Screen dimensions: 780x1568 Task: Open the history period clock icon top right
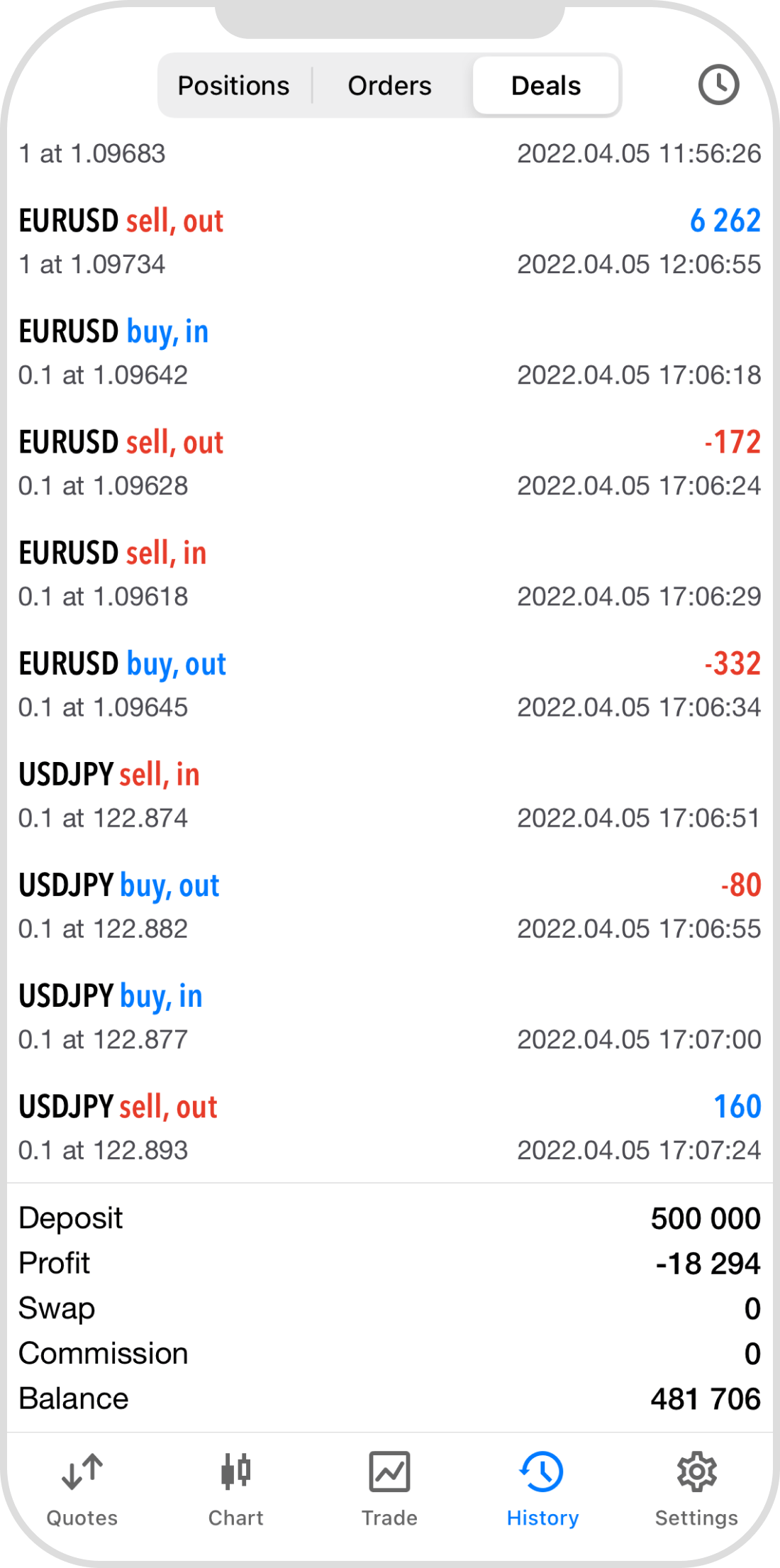pyautogui.click(x=718, y=85)
